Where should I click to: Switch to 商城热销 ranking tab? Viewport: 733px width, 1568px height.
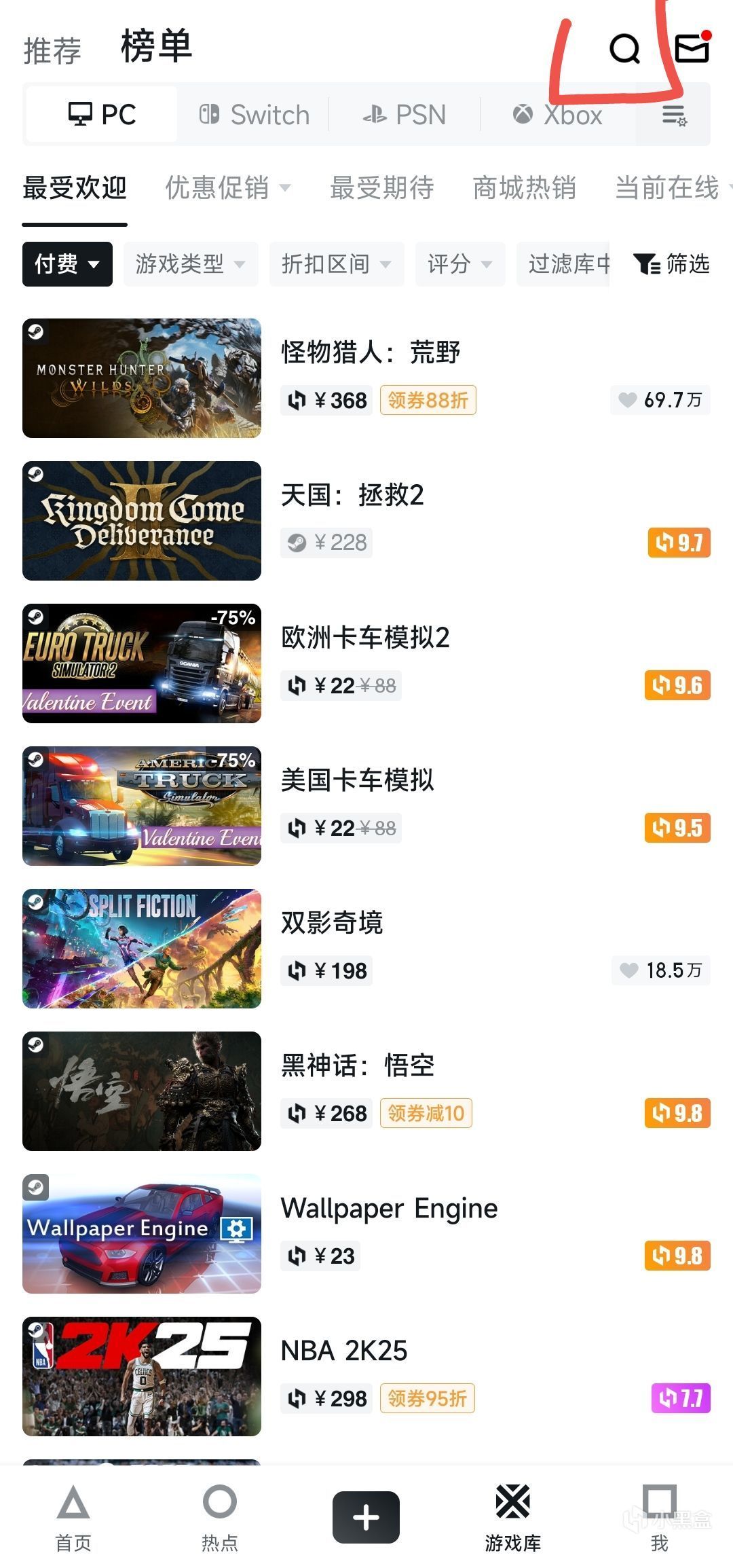point(524,188)
